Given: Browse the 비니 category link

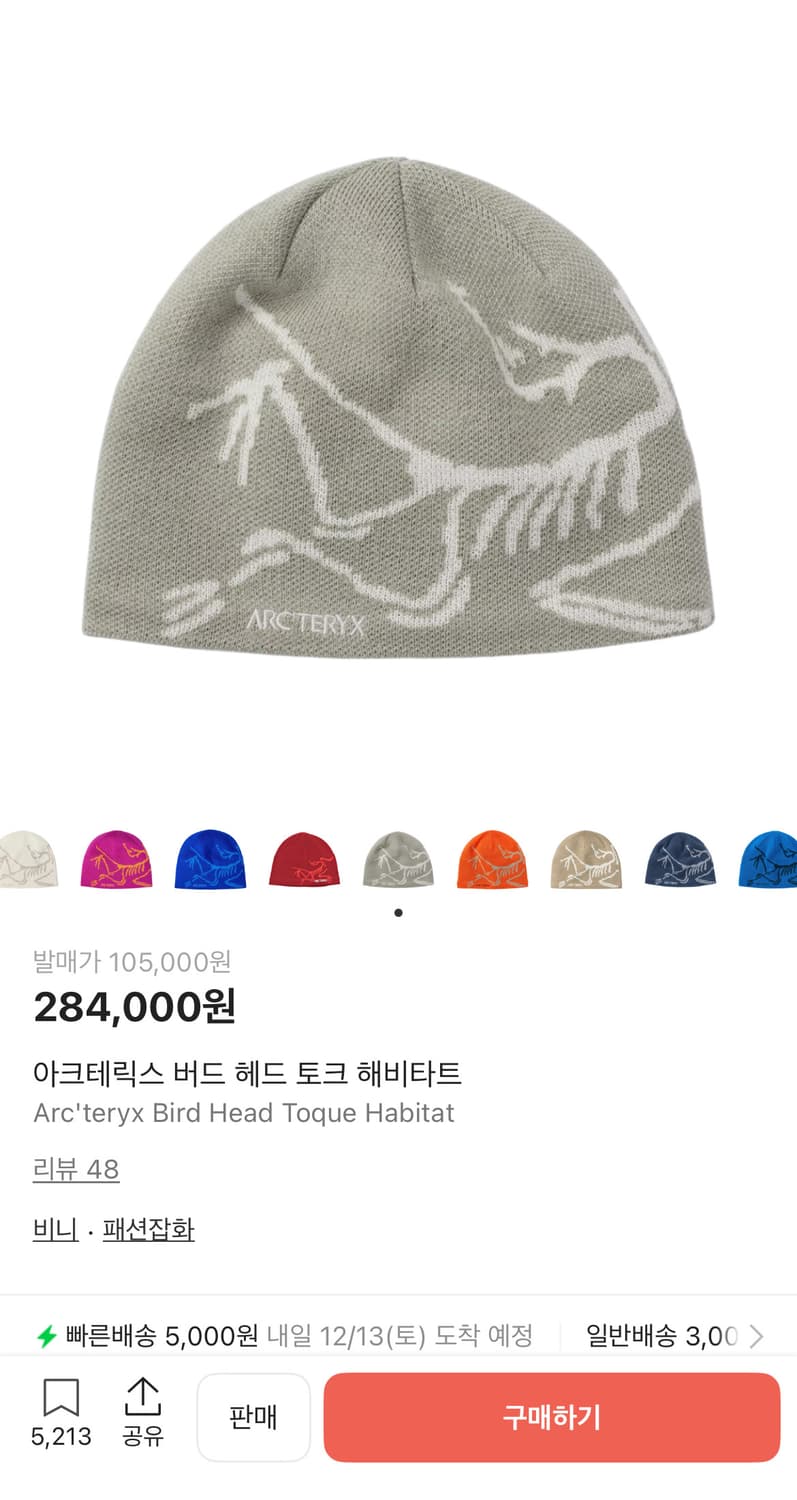Looking at the screenshot, I should [54, 1230].
